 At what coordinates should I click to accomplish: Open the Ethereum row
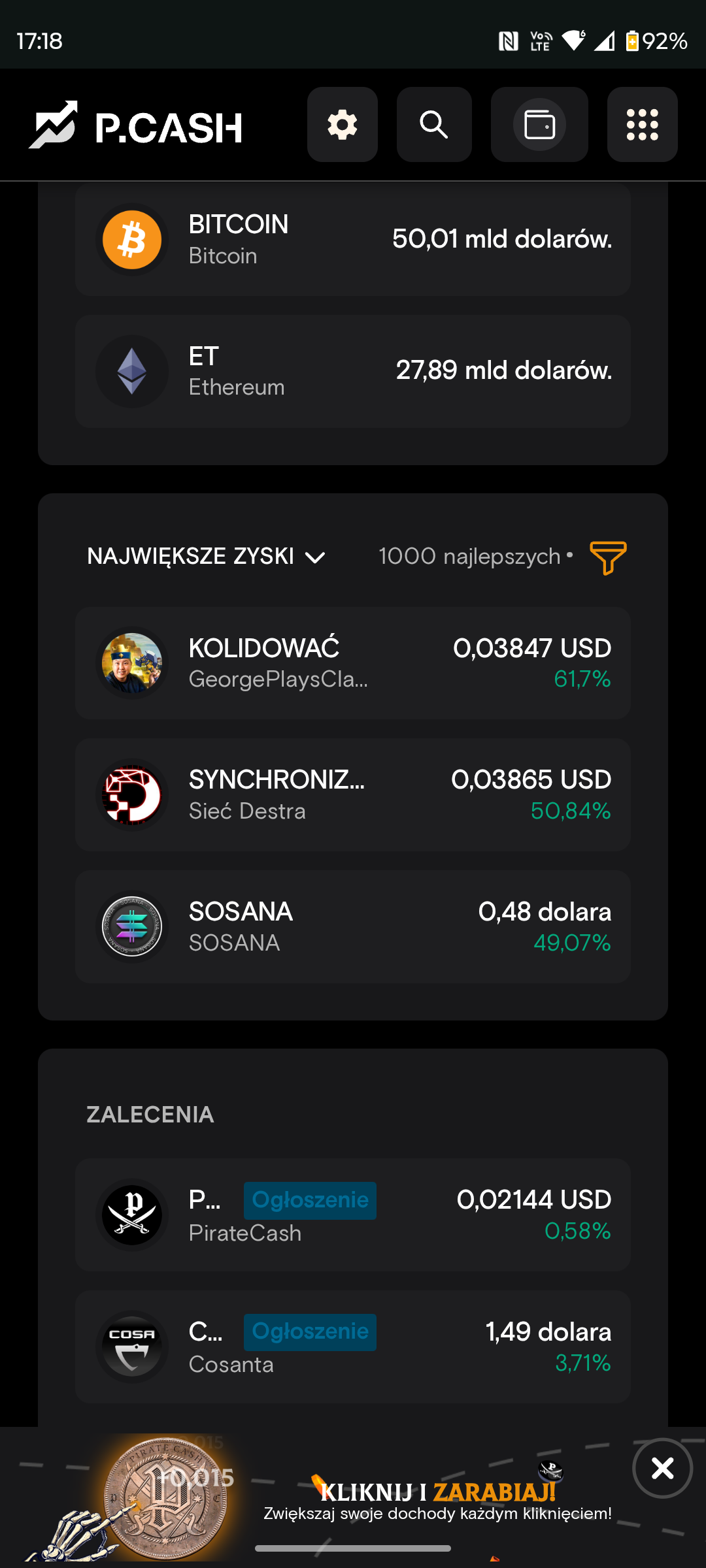(353, 372)
